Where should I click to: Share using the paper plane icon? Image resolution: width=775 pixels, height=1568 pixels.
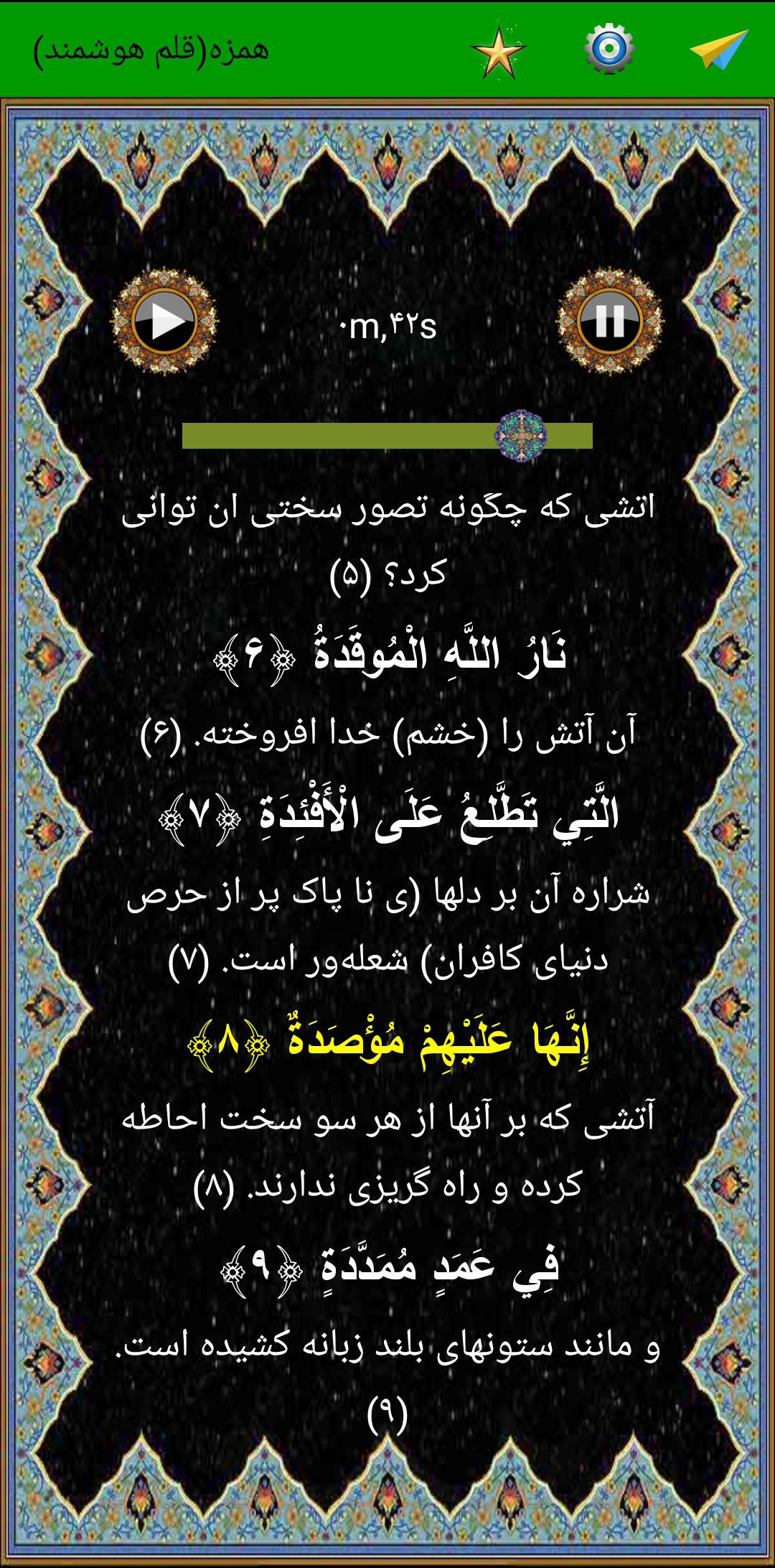719,49
